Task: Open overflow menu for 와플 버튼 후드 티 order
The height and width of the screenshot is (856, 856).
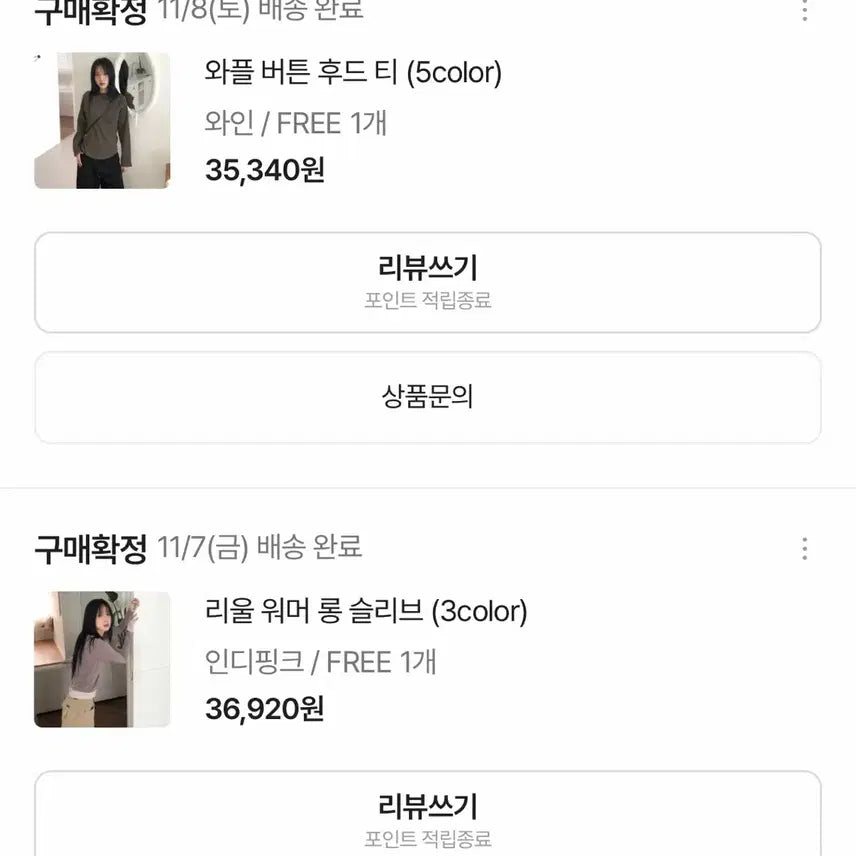Action: coord(805,11)
